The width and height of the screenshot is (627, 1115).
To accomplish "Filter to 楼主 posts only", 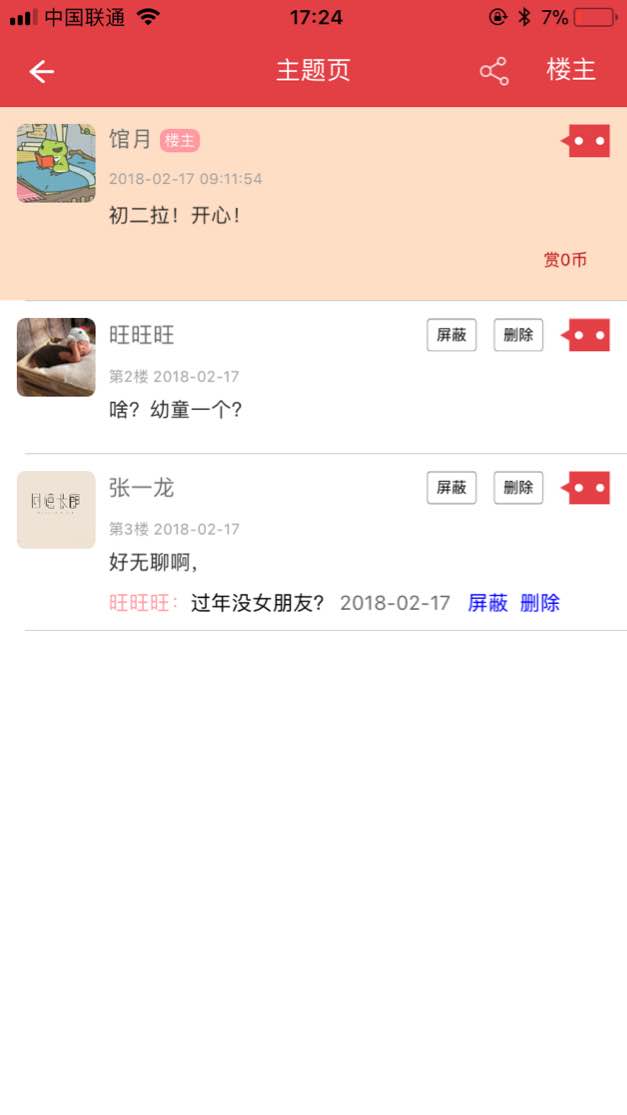I will [571, 70].
